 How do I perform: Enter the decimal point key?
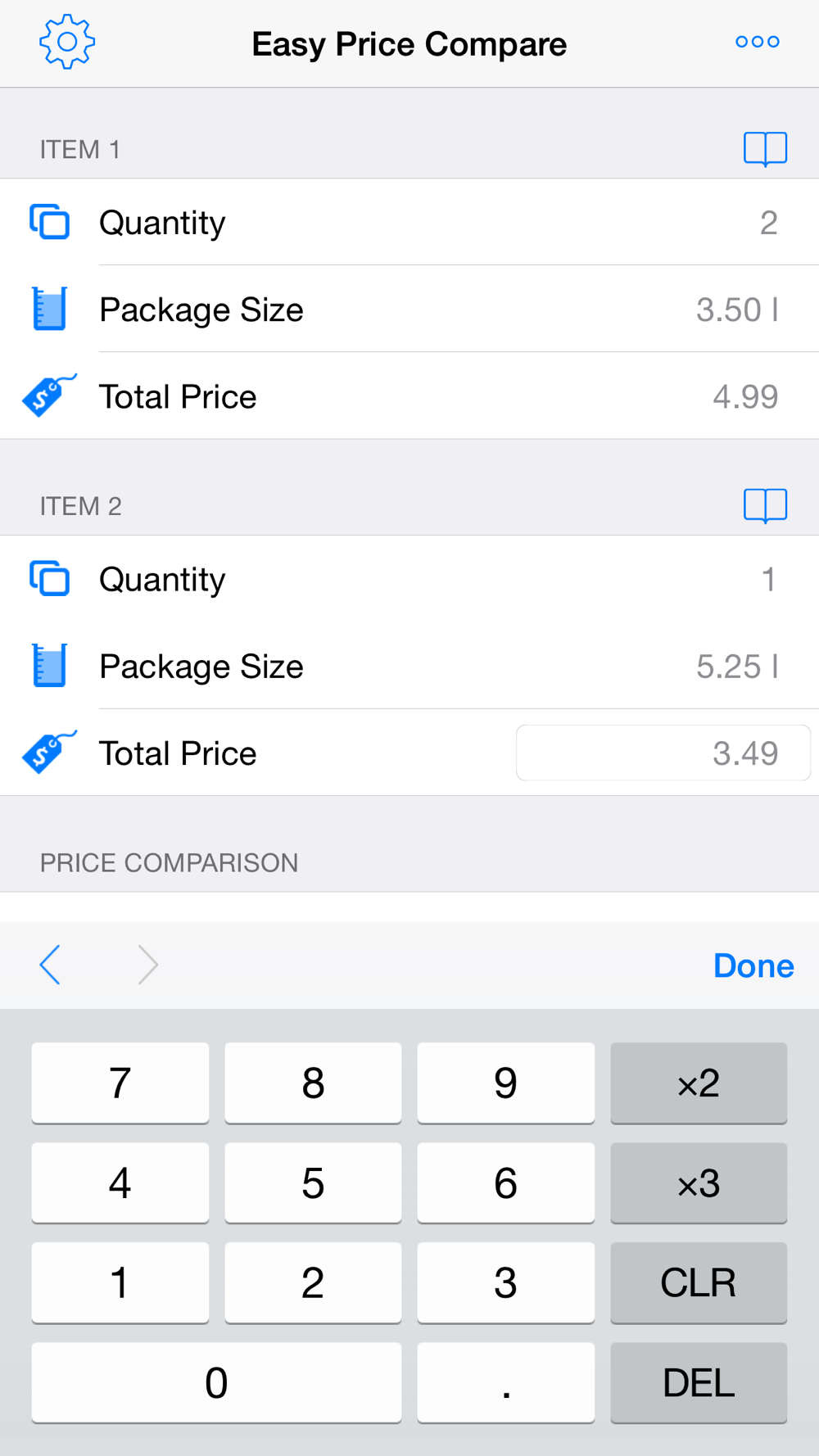point(505,1382)
